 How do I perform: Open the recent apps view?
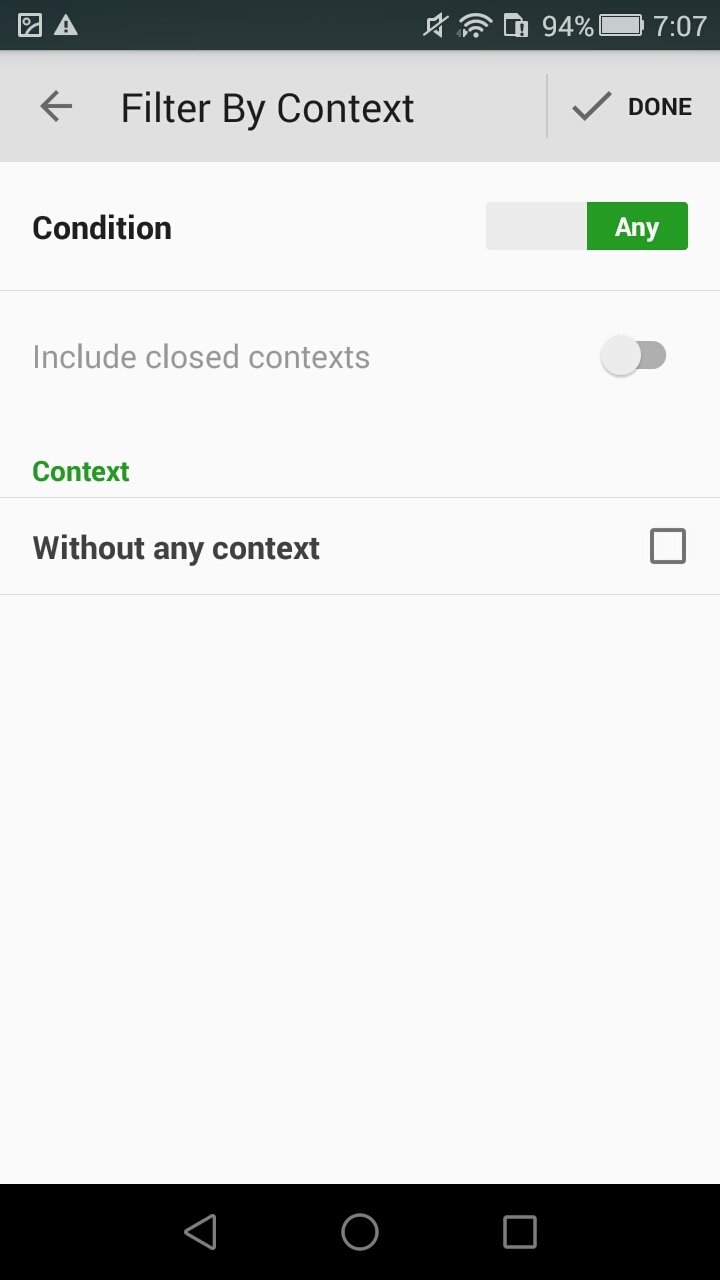coord(520,1232)
